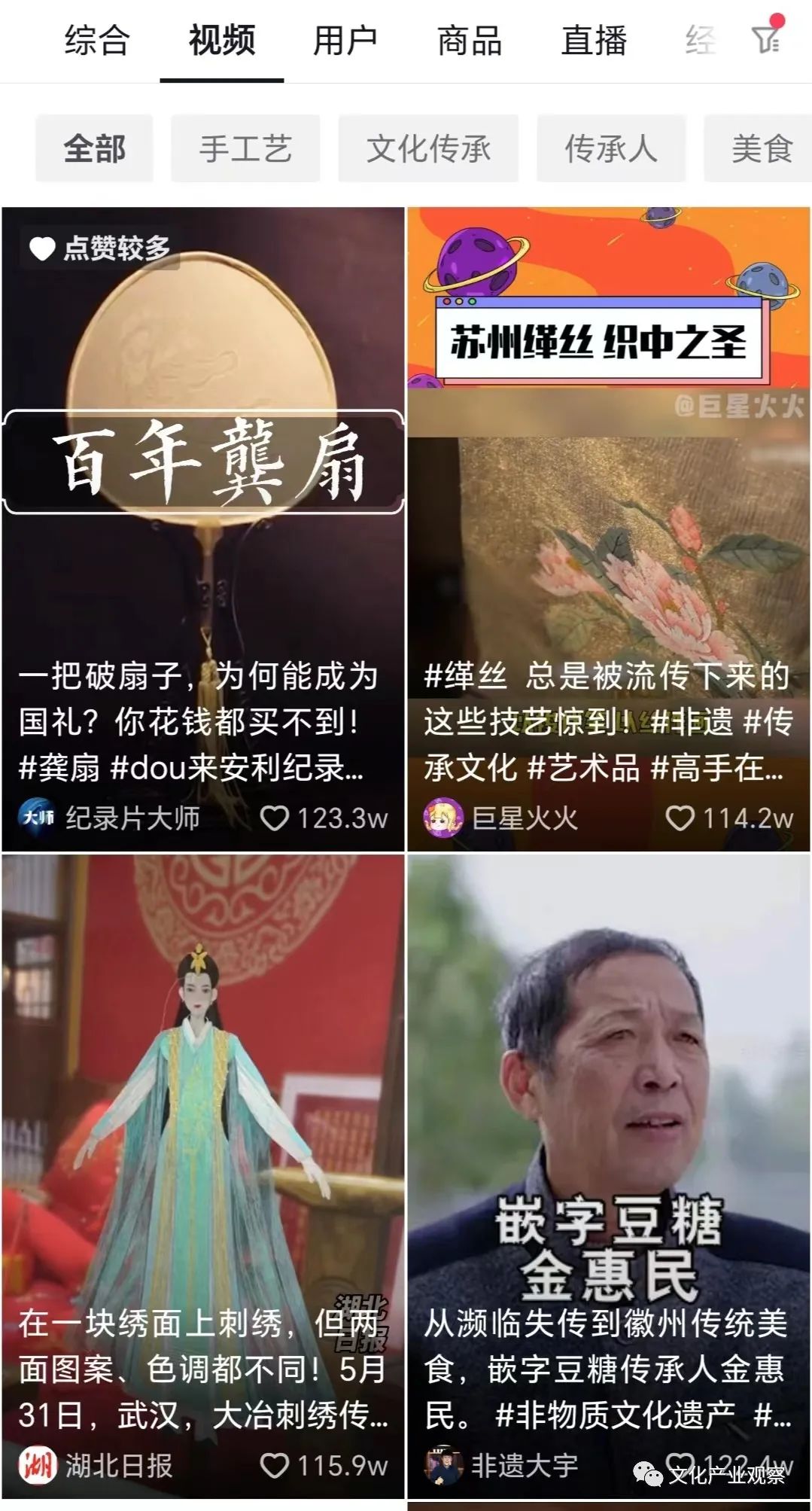Select the 全部 filter chip
Screen dimensions: 812x1511
click(x=95, y=148)
